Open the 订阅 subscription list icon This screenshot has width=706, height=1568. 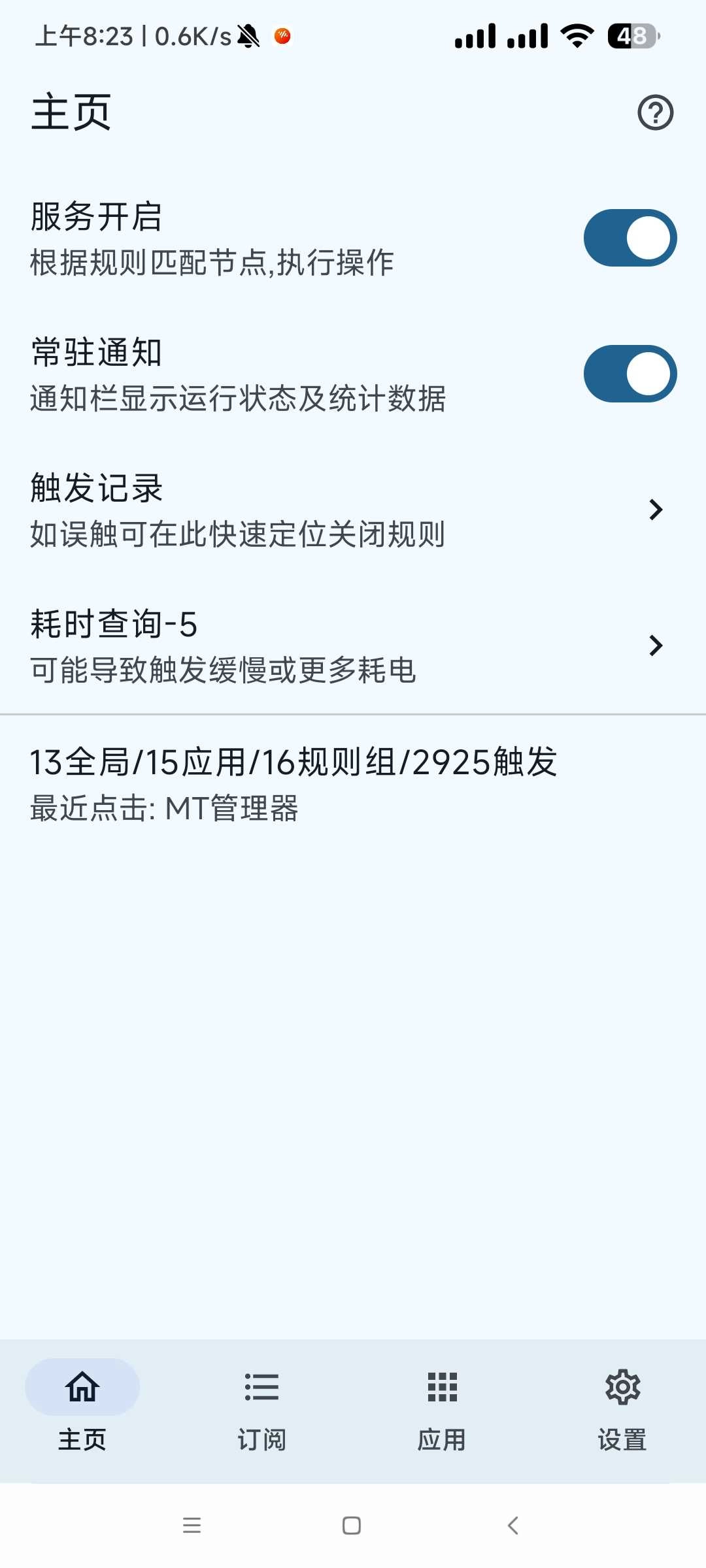coord(261,1388)
